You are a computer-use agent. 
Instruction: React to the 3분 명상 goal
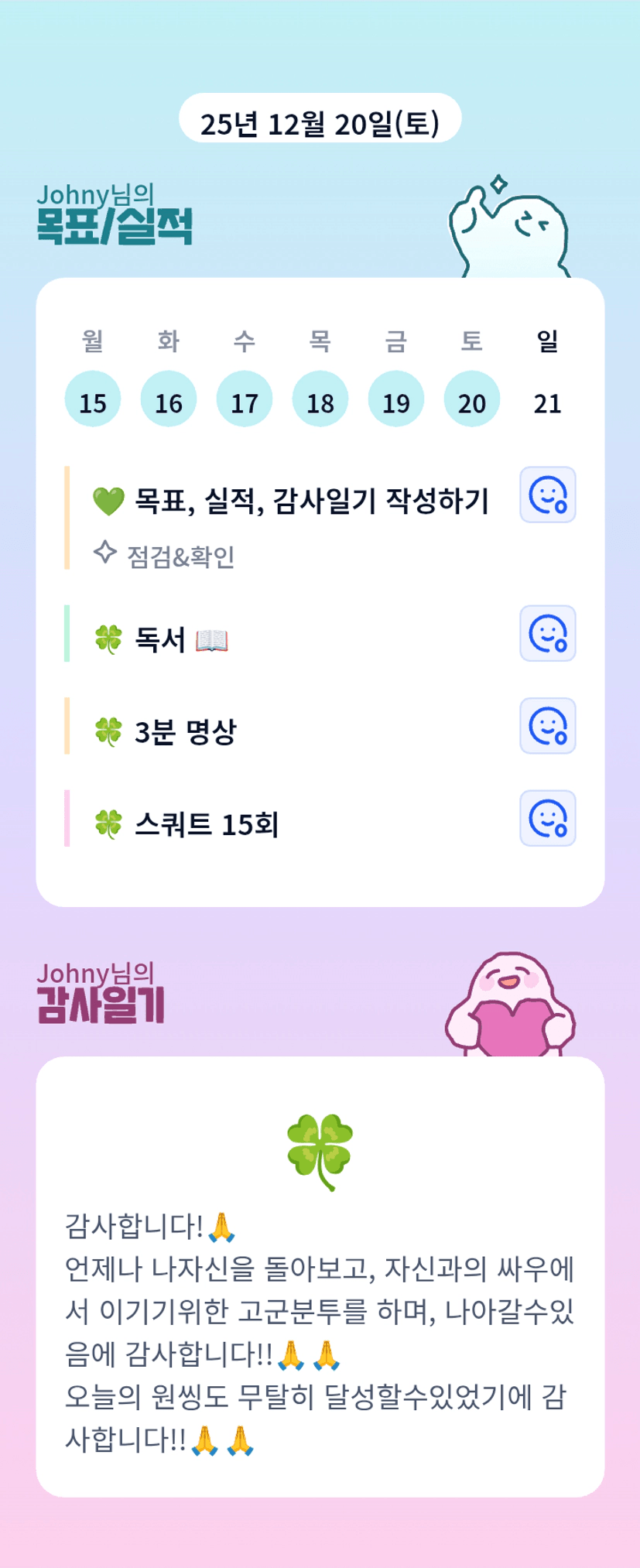[548, 726]
